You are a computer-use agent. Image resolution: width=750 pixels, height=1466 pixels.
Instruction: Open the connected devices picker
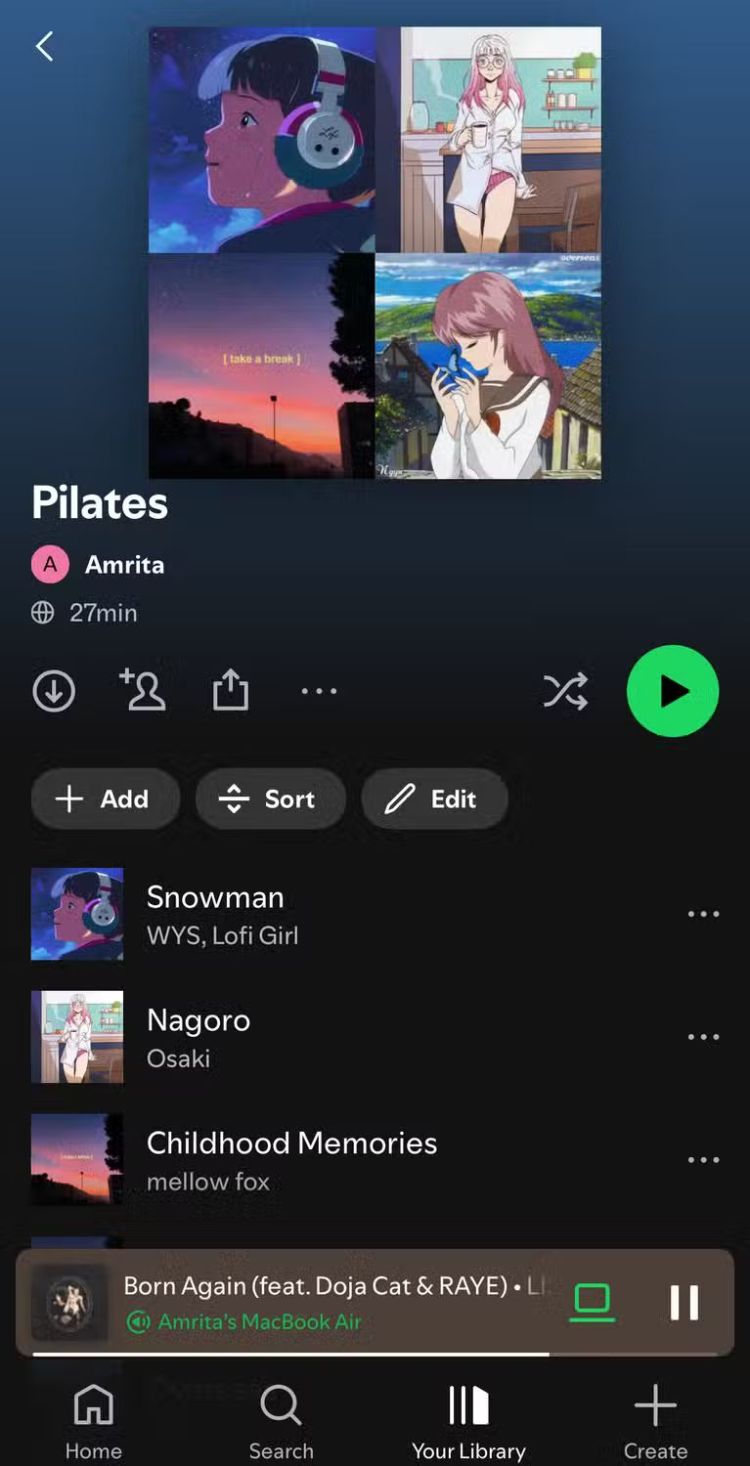click(x=592, y=1302)
